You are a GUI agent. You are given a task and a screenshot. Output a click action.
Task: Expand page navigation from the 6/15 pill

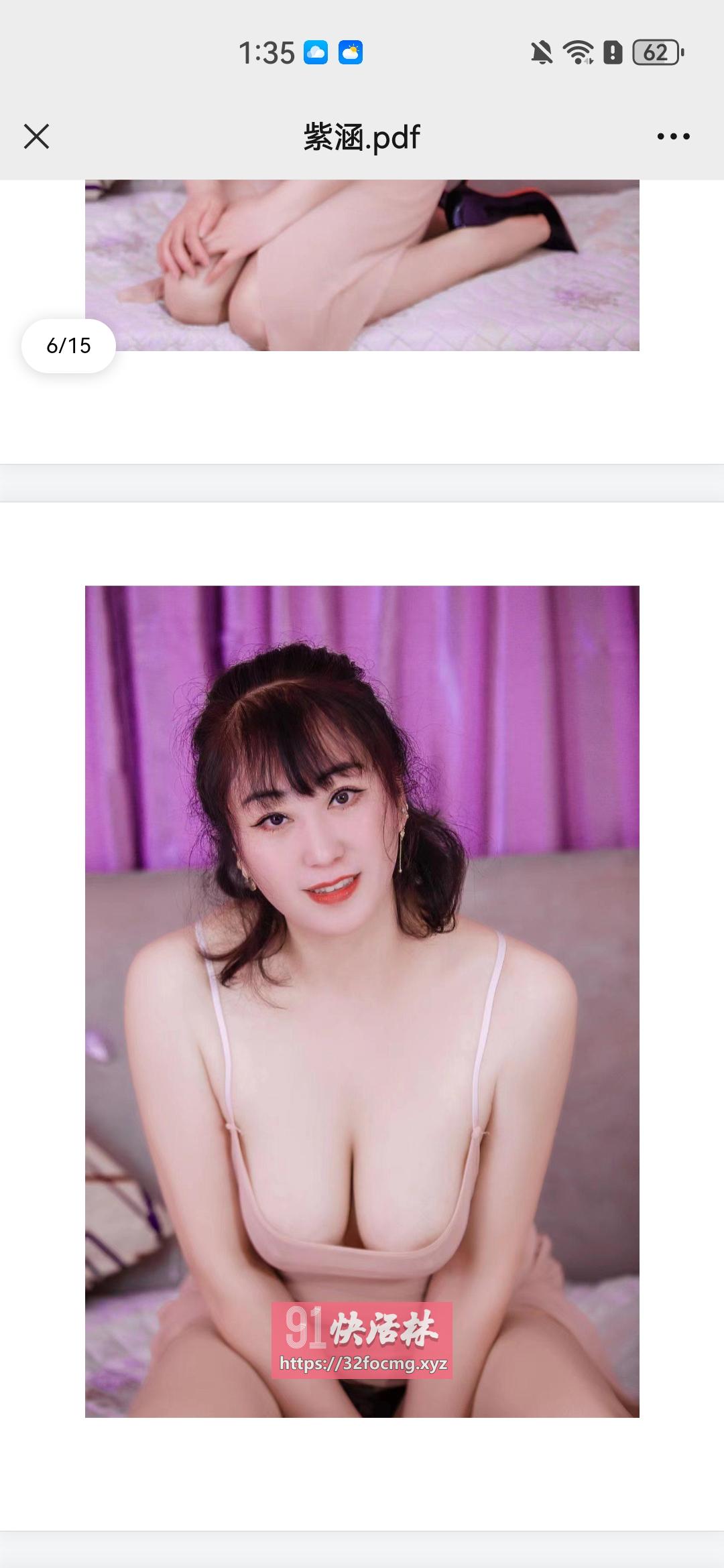point(69,345)
